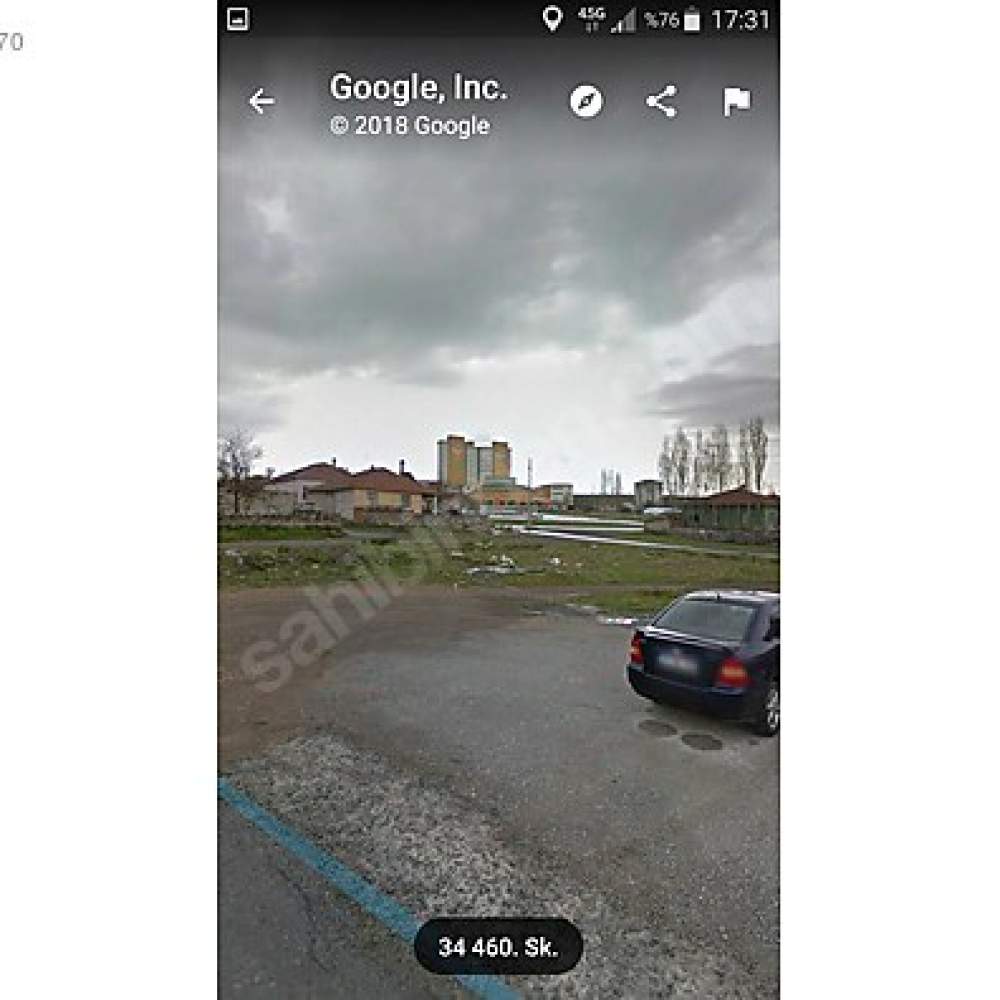The width and height of the screenshot is (1000, 1000).
Task: Go back using the arrow icon
Action: [261, 101]
